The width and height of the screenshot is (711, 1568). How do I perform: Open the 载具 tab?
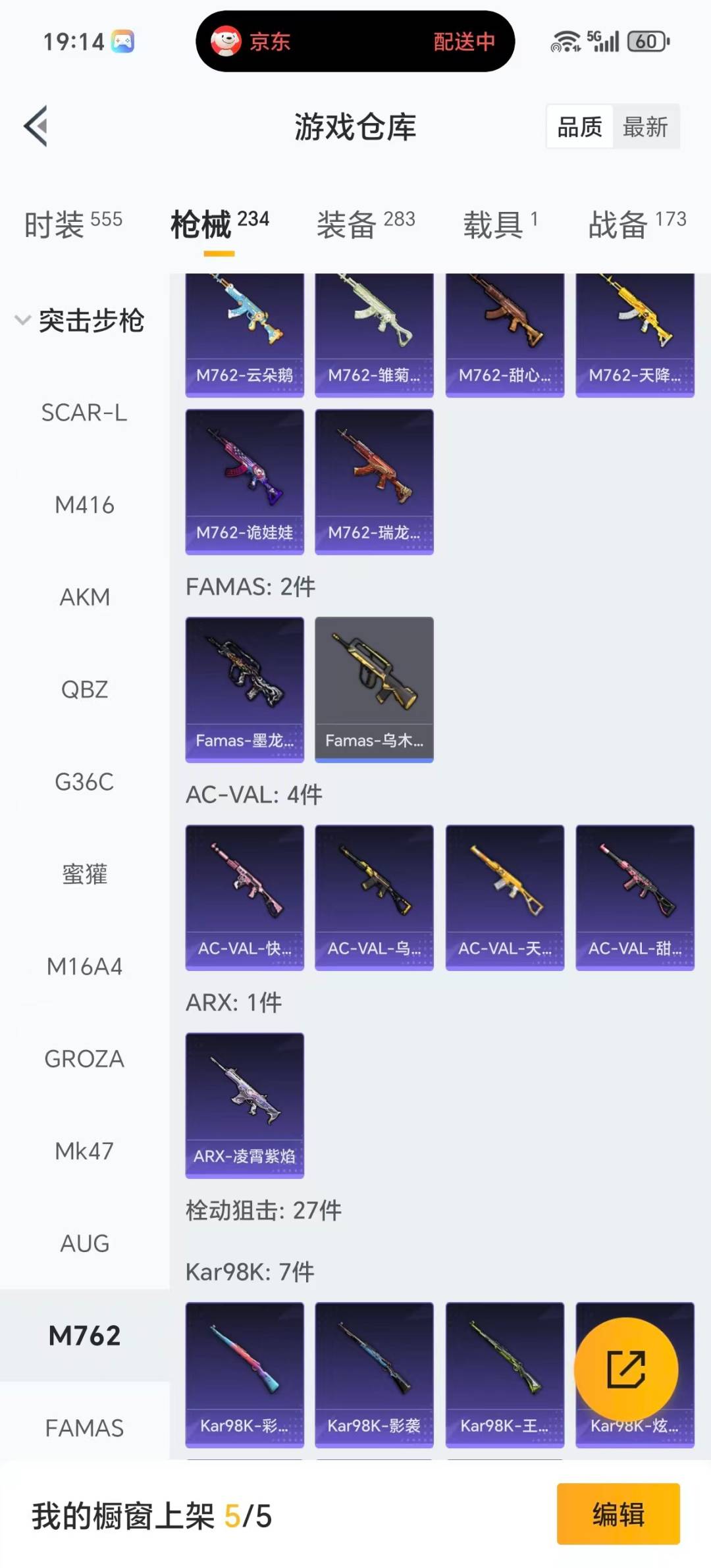500,224
